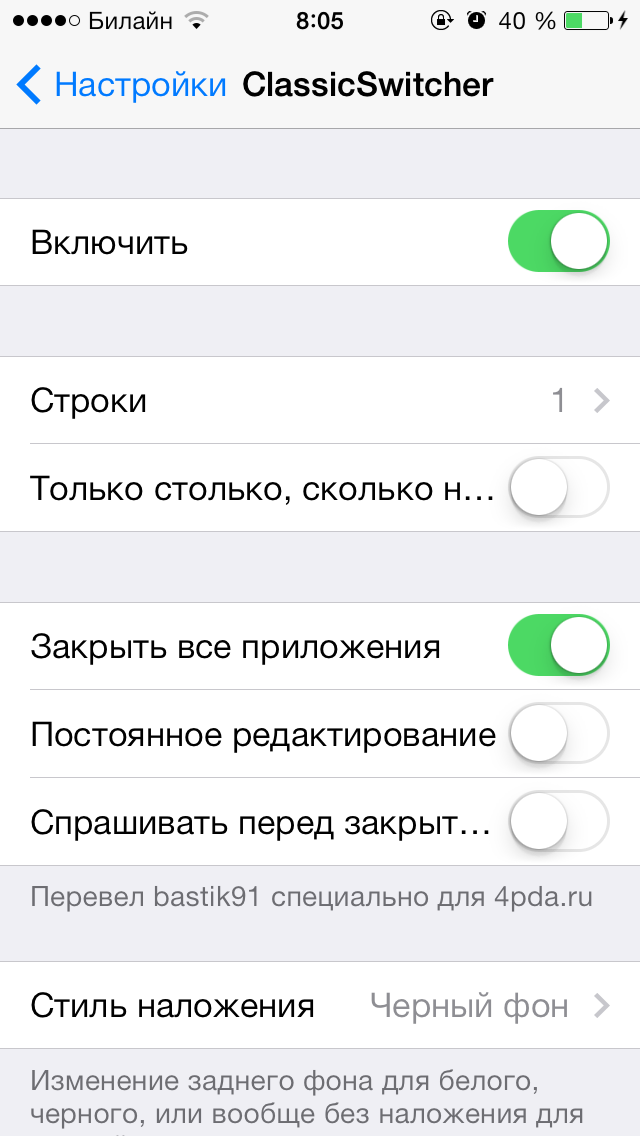The height and width of the screenshot is (1136, 640).
Task: Open Стиль наложения options
Action: [320, 1005]
